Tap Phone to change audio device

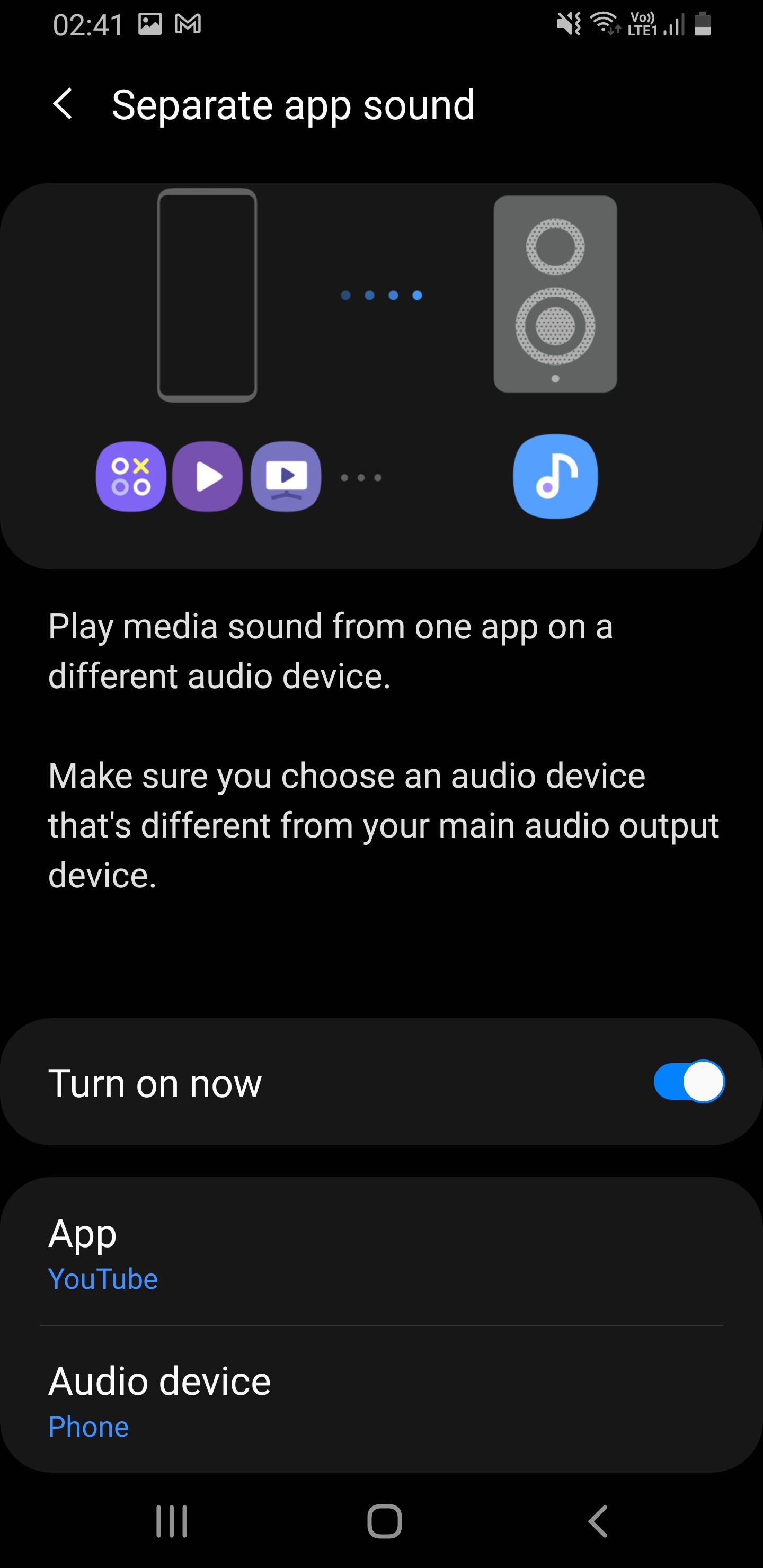click(88, 1426)
